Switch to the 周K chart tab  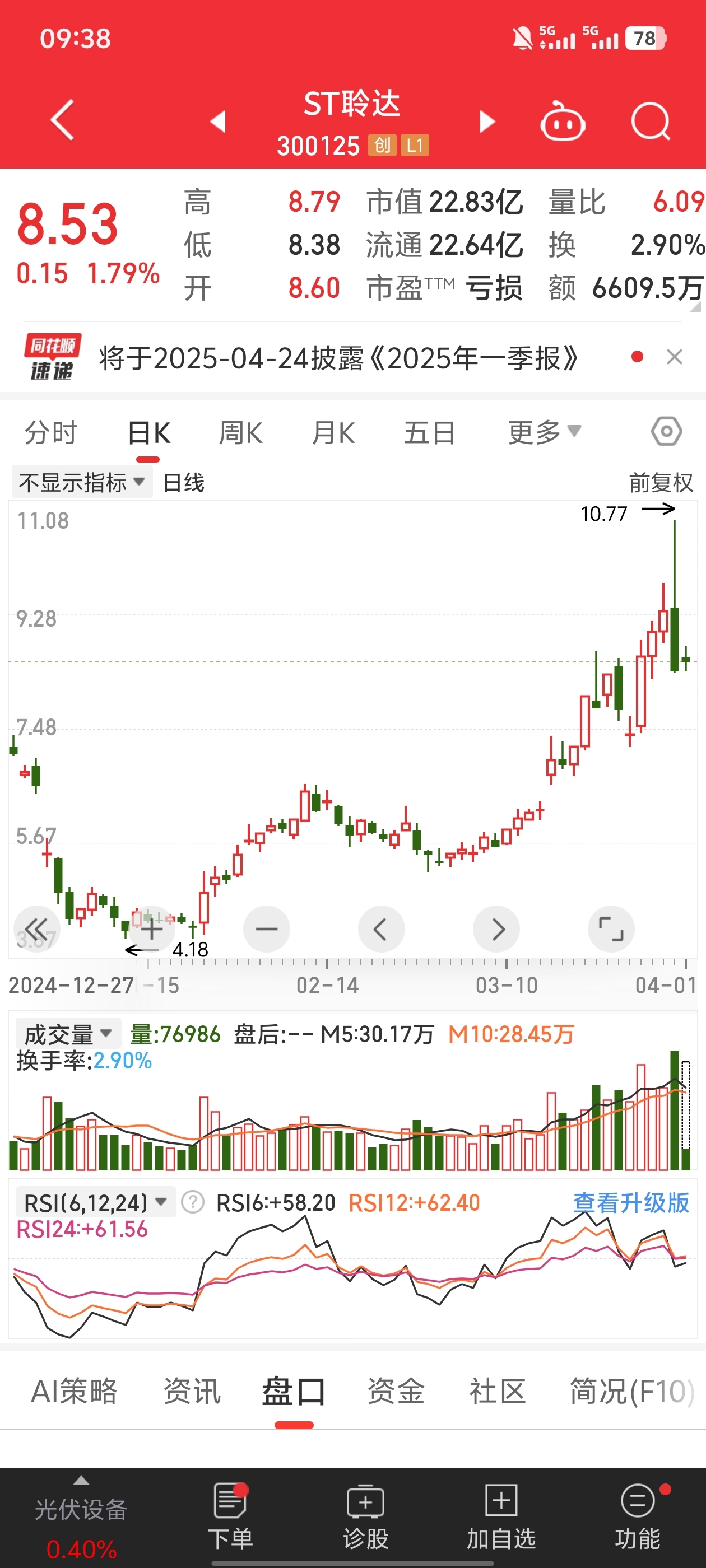[240, 433]
